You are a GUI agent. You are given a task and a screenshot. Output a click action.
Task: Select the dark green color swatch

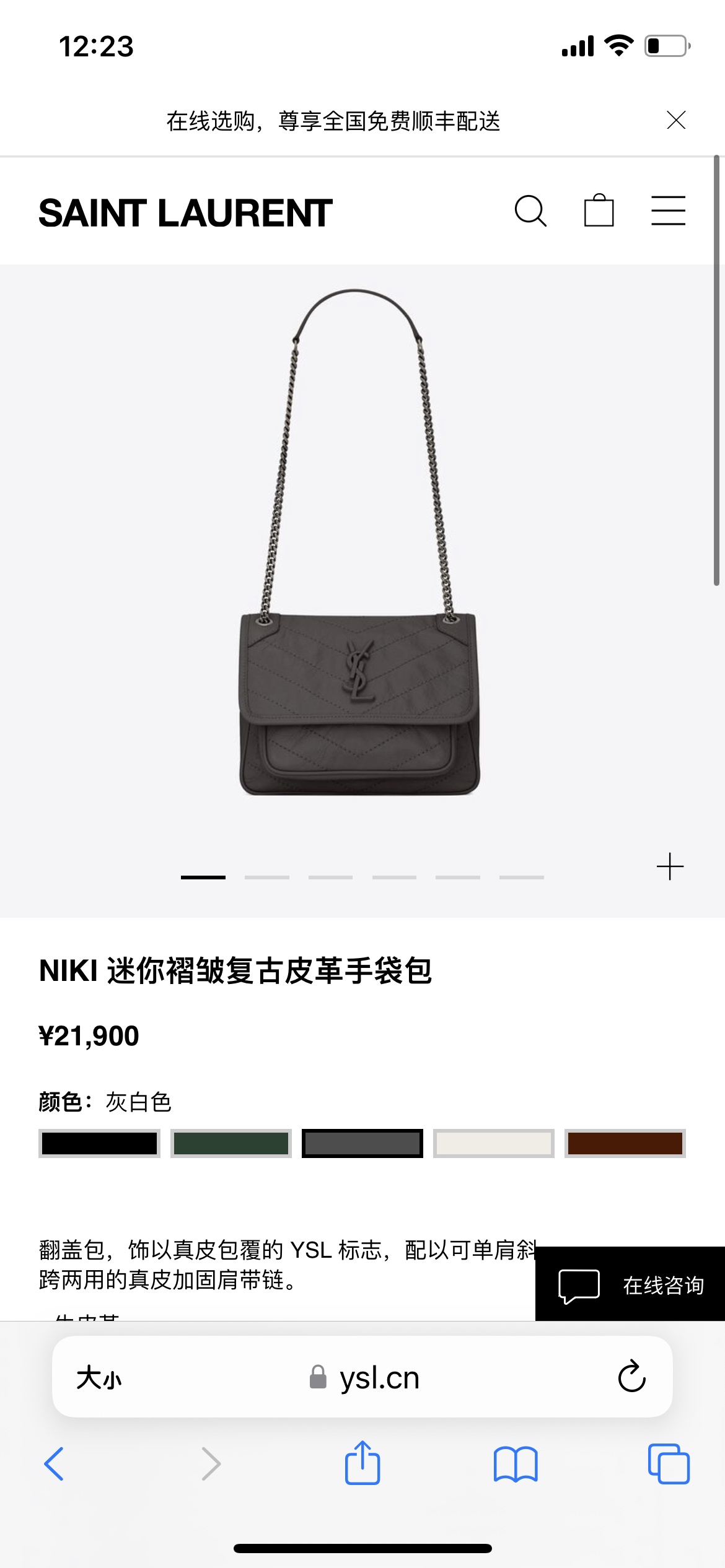coord(231,1143)
